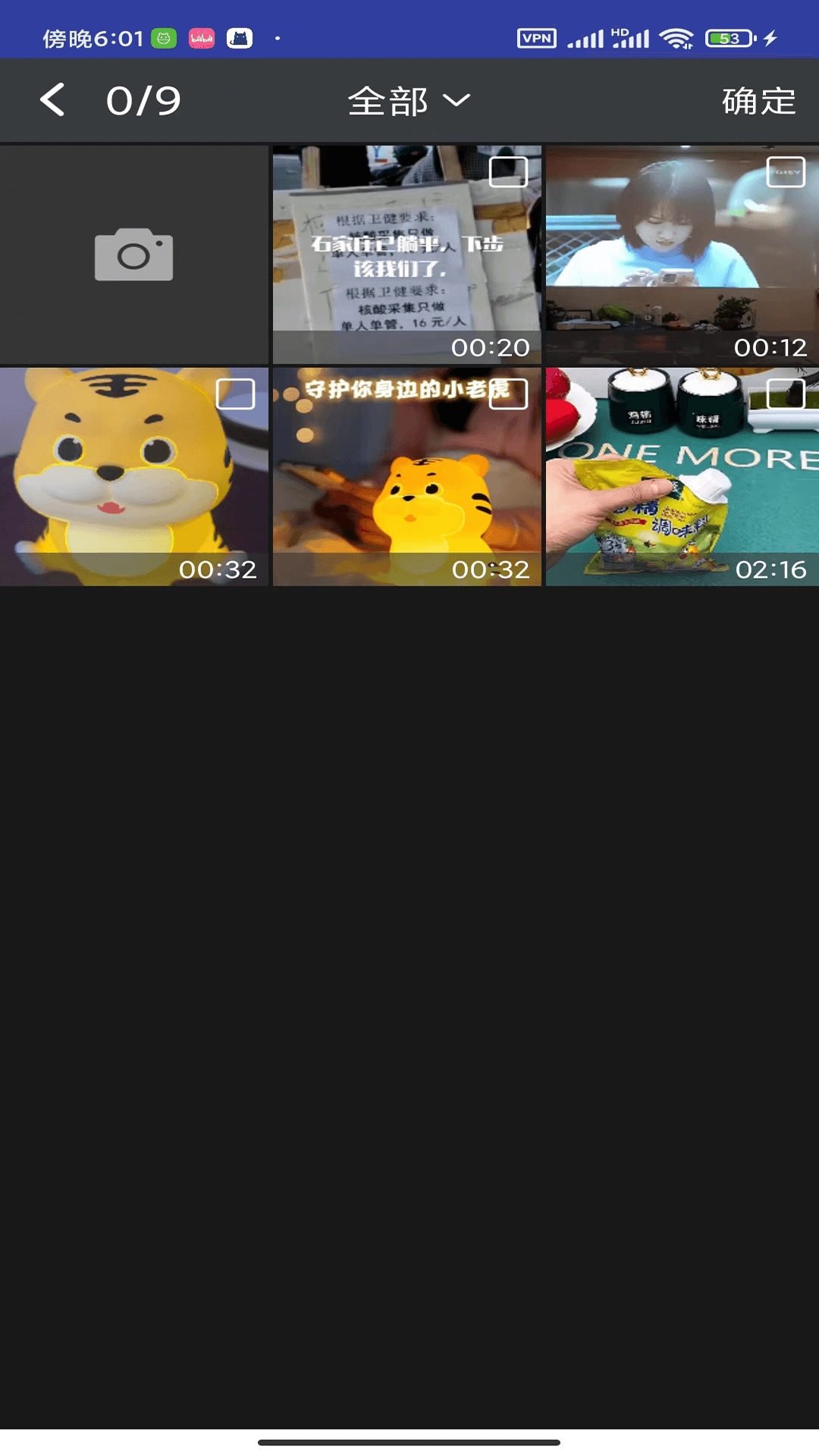Expand the 全部 album dropdown
This screenshot has height=1456, width=819.
click(409, 101)
